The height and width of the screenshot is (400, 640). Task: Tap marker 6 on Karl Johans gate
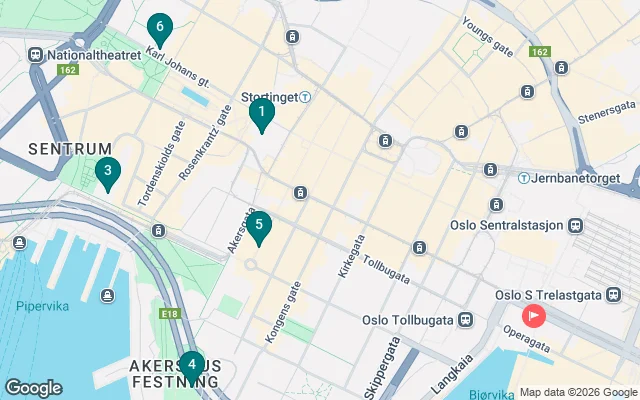tap(159, 28)
